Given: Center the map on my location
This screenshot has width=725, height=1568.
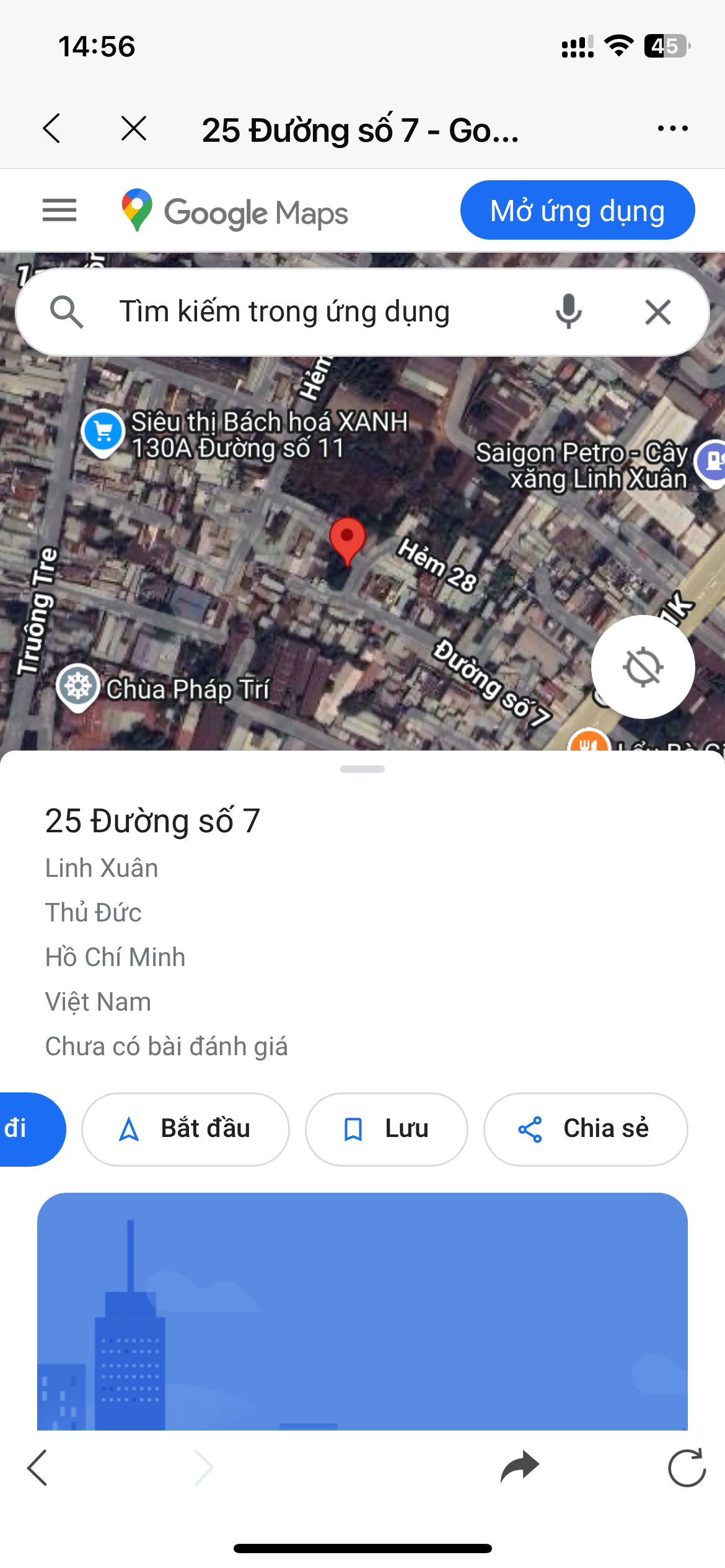Looking at the screenshot, I should [x=643, y=667].
